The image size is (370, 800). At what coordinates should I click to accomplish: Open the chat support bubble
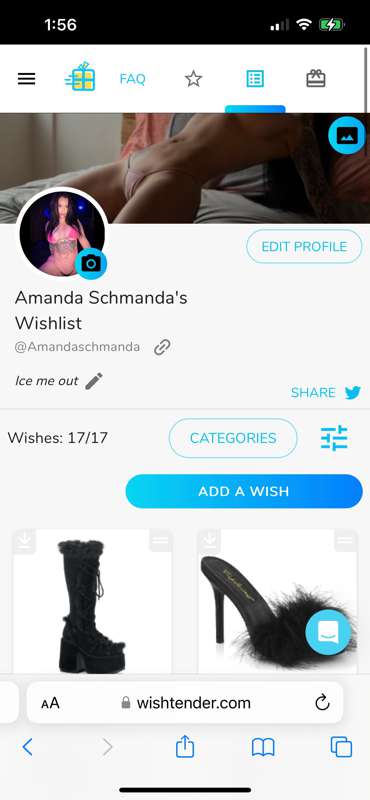point(328,632)
